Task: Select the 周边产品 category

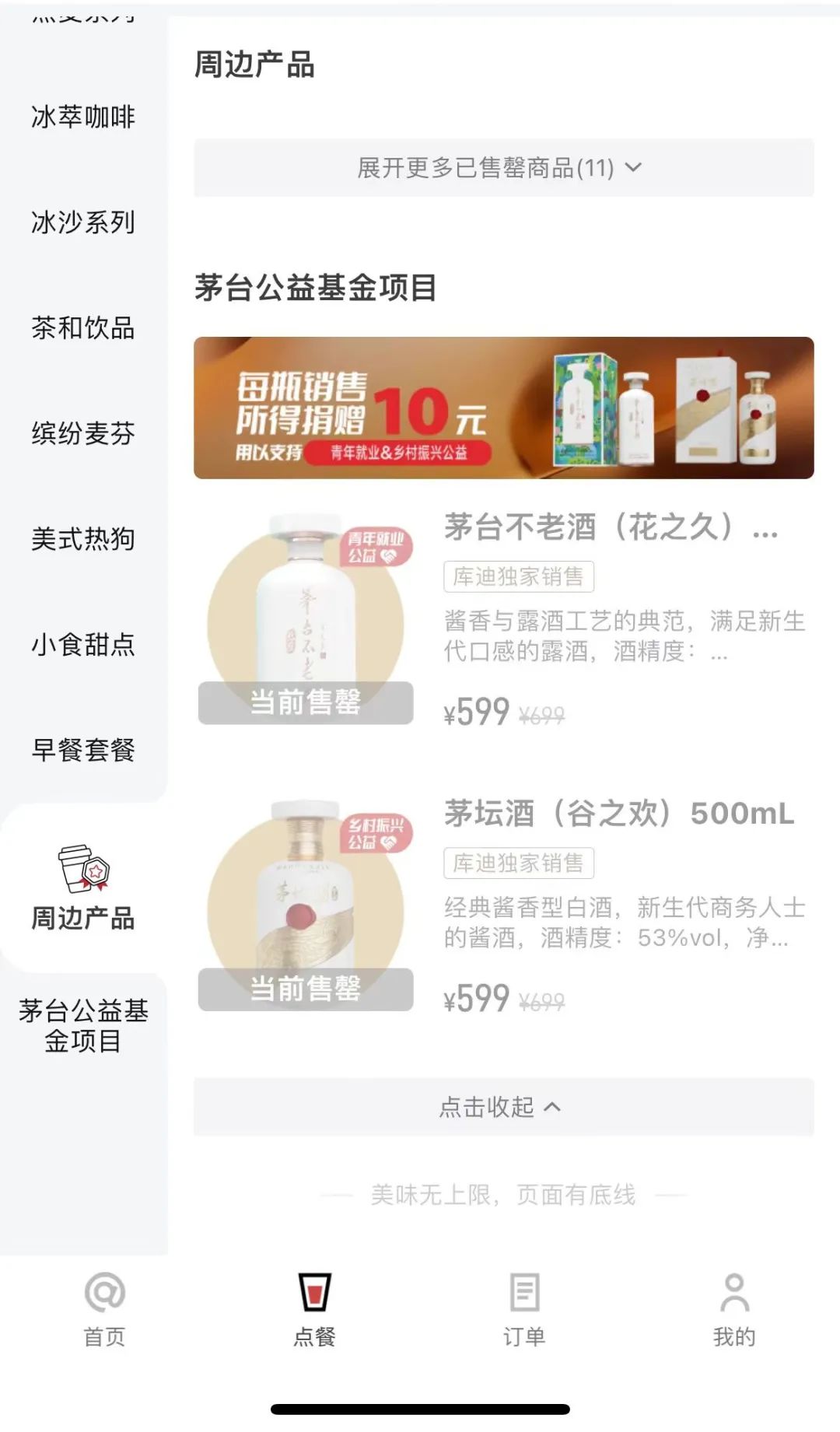Action: pos(83,888)
